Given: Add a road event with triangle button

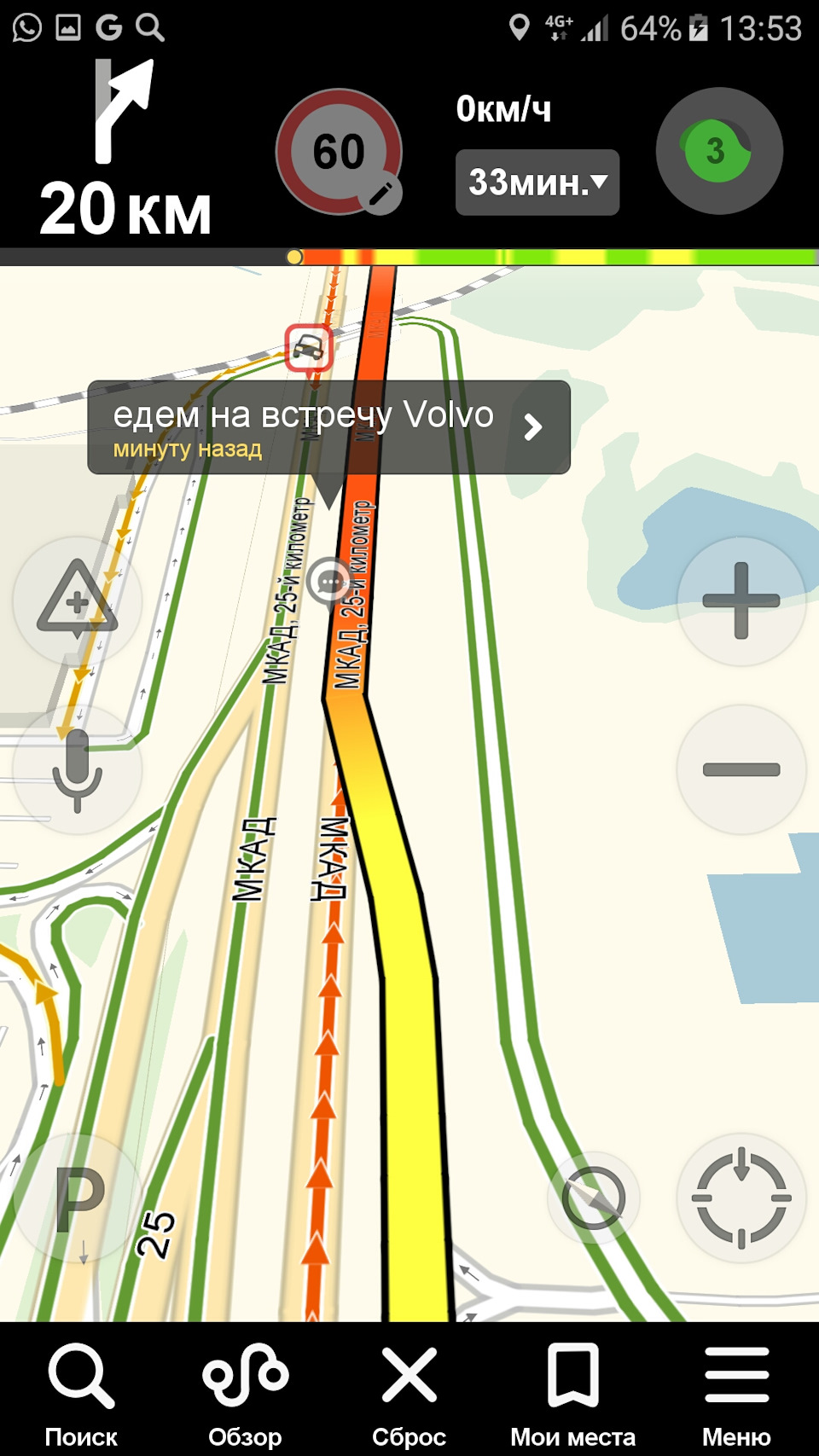Looking at the screenshot, I should (78, 600).
